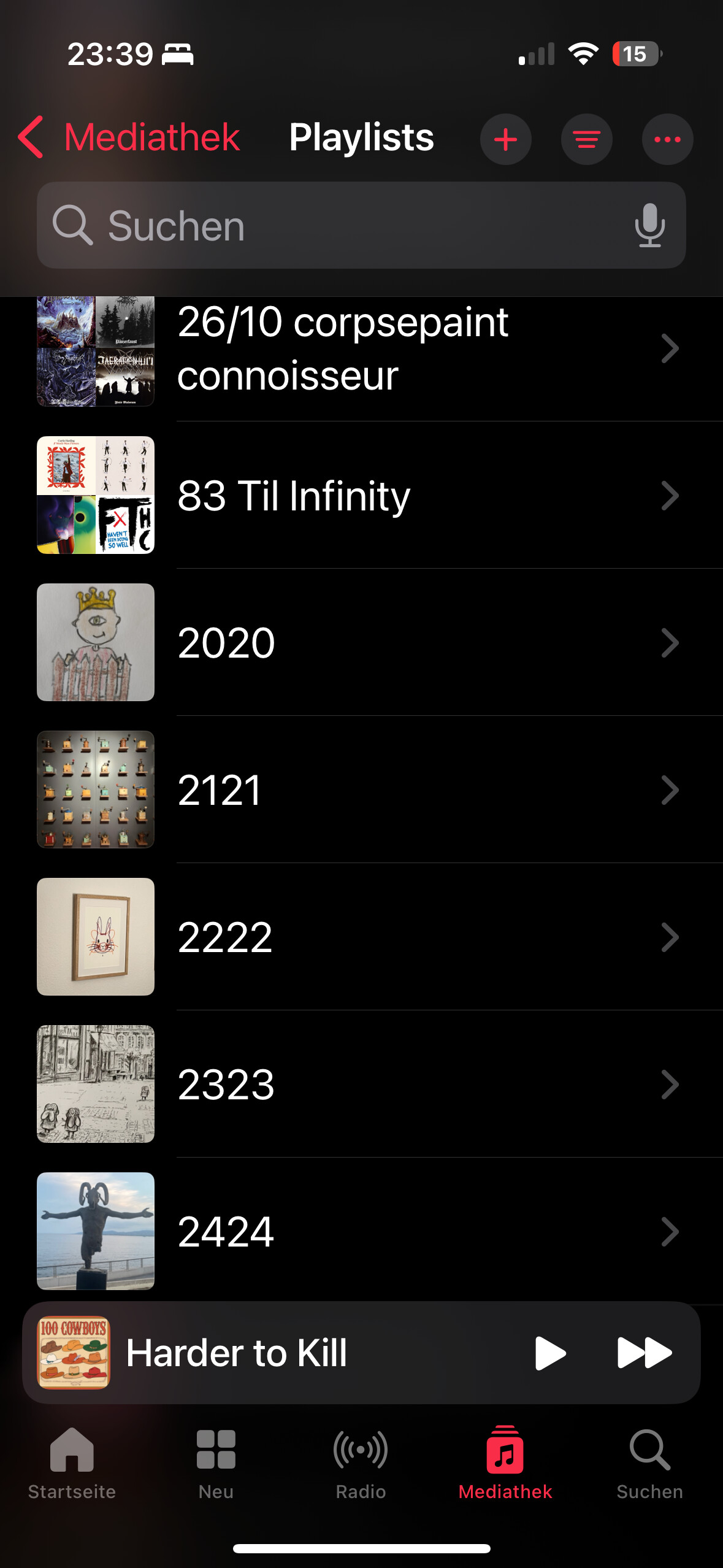723x1568 pixels.
Task: Start voice search with the microphone
Action: [x=649, y=226]
